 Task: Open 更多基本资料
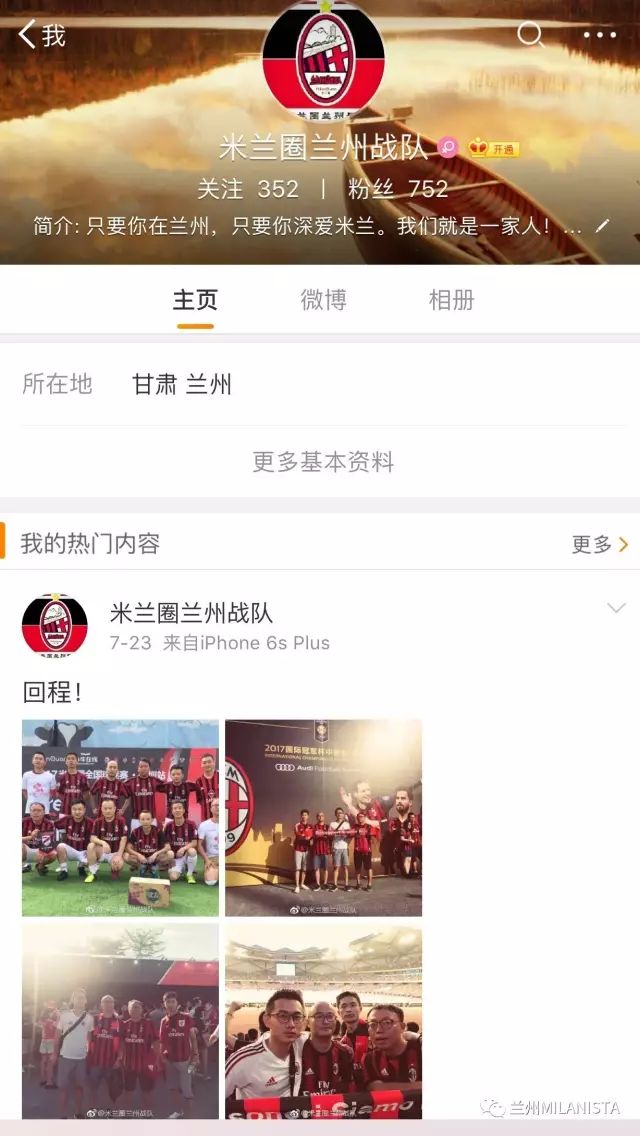(323, 462)
